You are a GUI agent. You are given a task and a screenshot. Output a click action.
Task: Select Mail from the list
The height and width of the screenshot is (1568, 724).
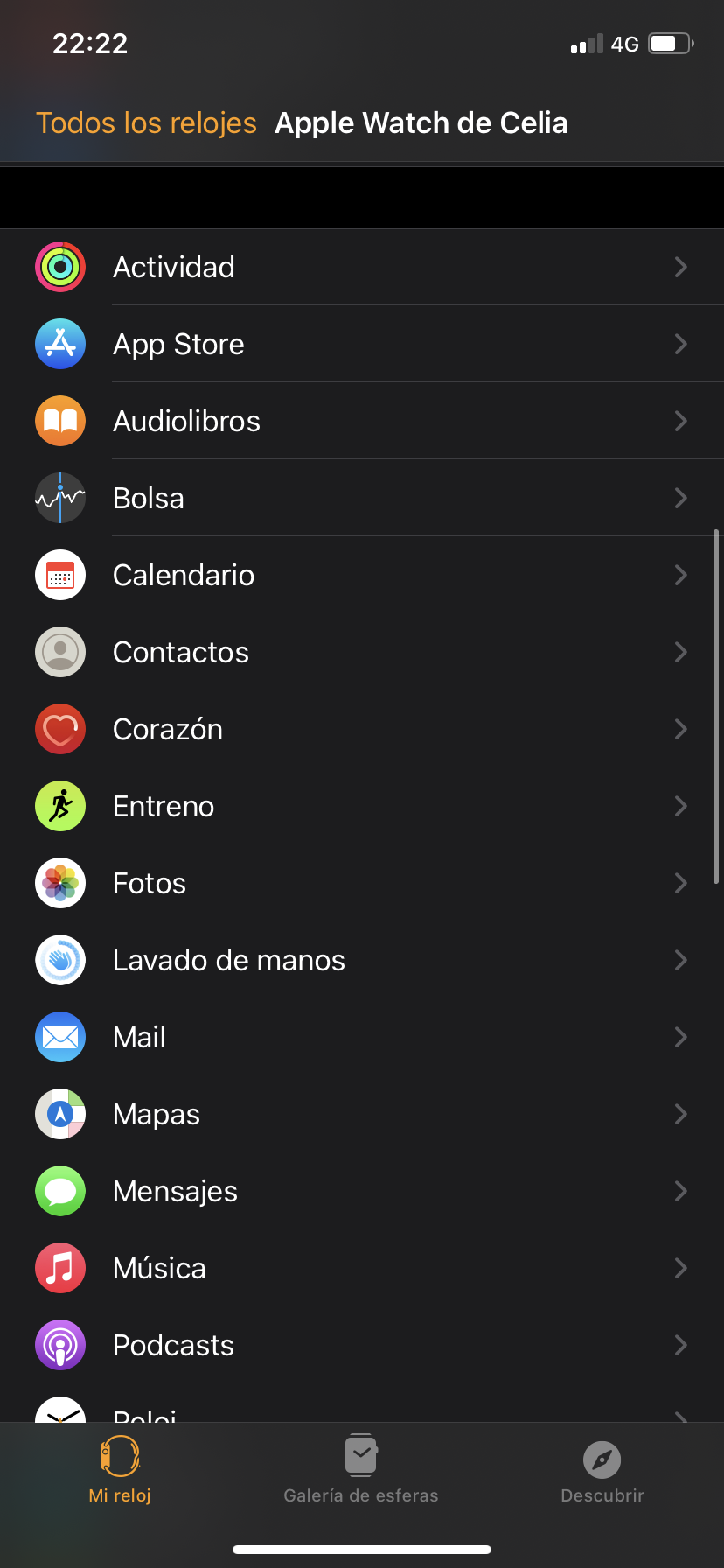tap(362, 1037)
